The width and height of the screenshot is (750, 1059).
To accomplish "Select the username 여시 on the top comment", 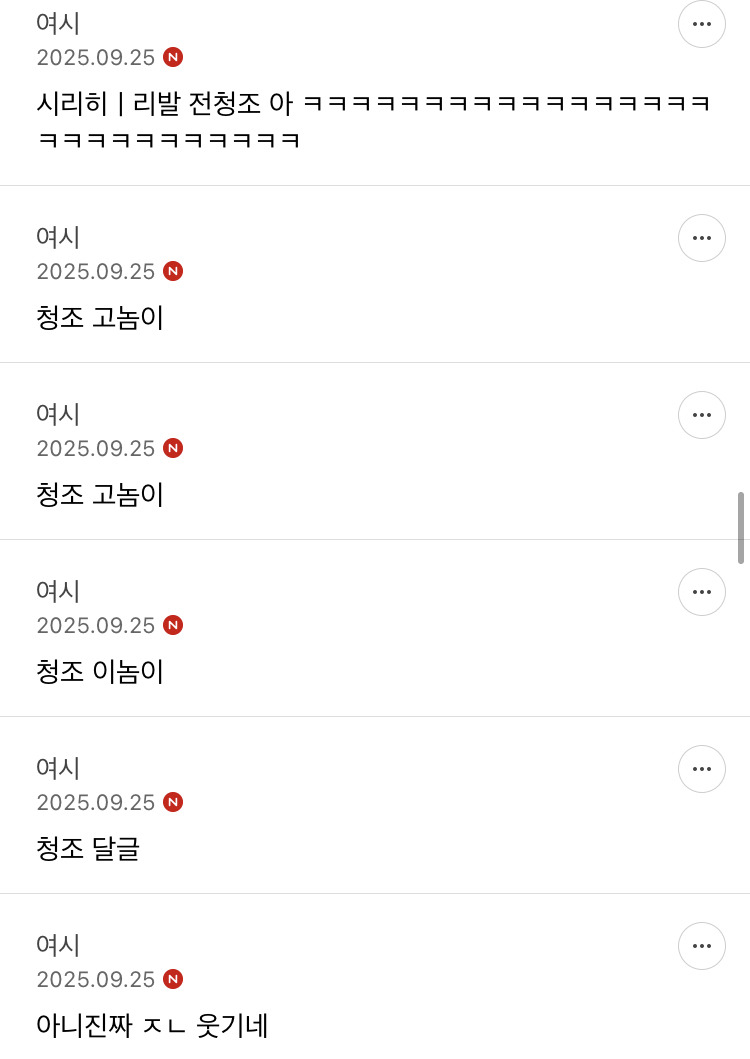I will pos(57,23).
